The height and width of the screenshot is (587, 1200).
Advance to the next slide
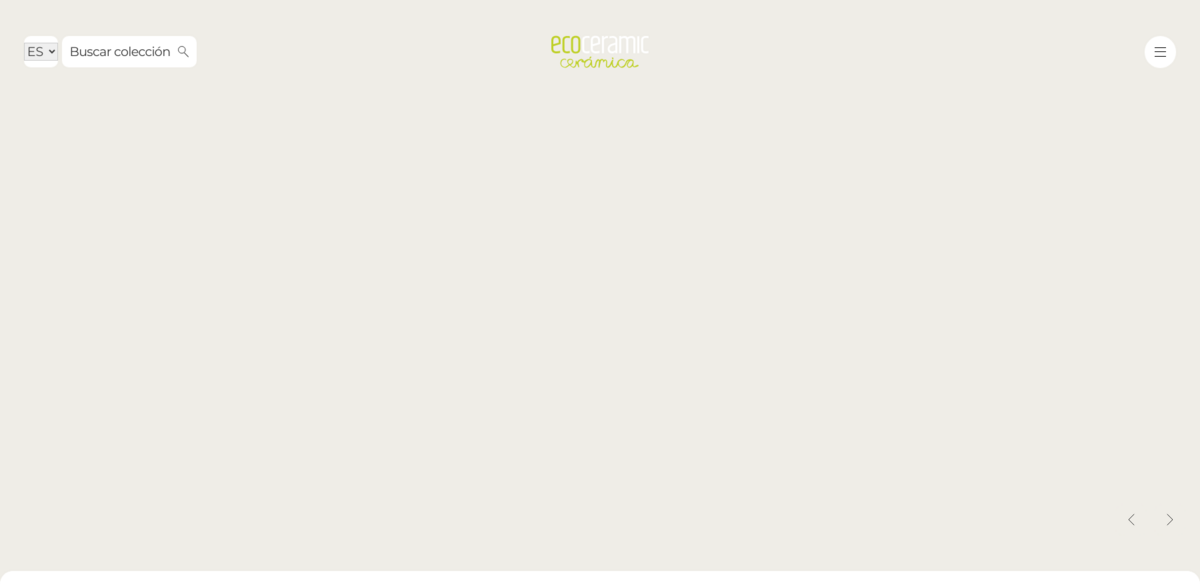click(x=1170, y=520)
